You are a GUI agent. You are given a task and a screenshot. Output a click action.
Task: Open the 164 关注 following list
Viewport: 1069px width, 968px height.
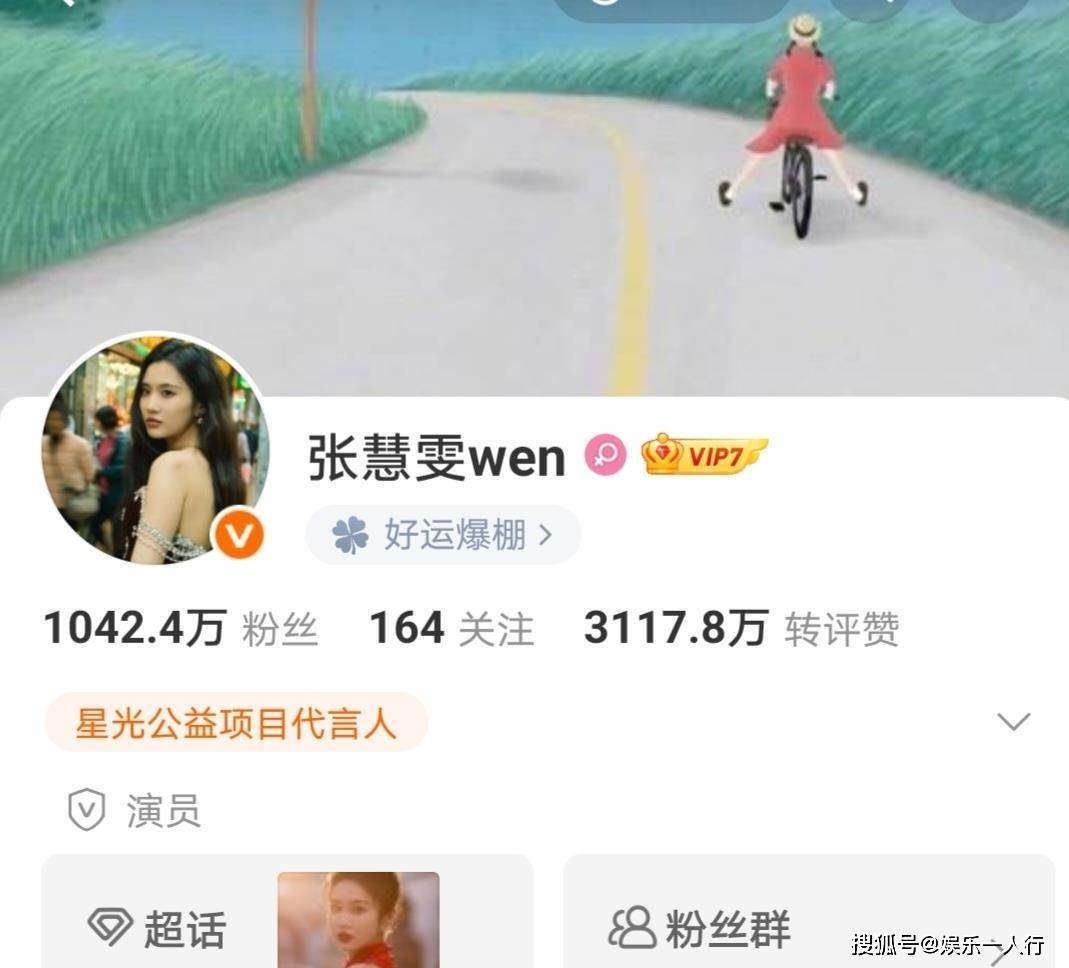451,629
